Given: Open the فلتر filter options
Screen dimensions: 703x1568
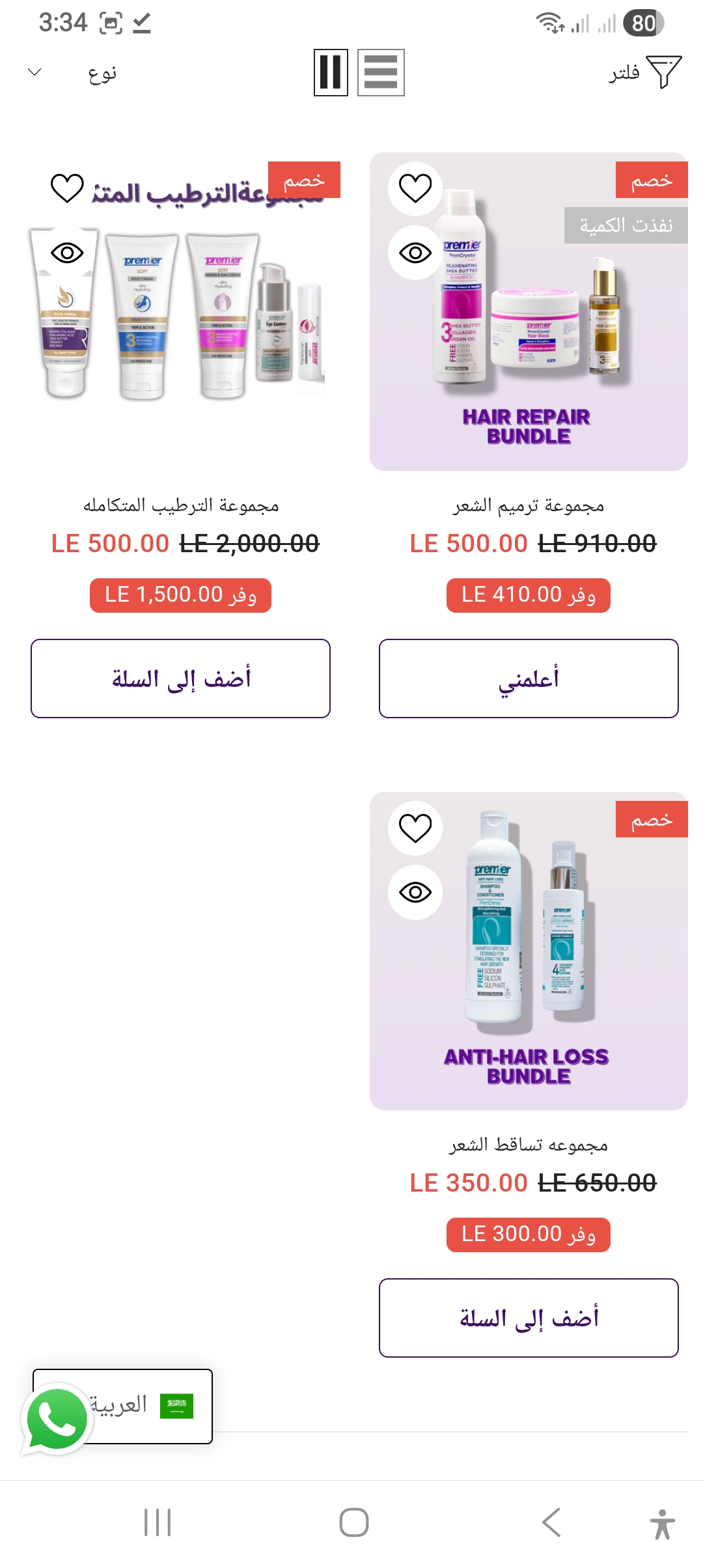Looking at the screenshot, I should pos(644,72).
